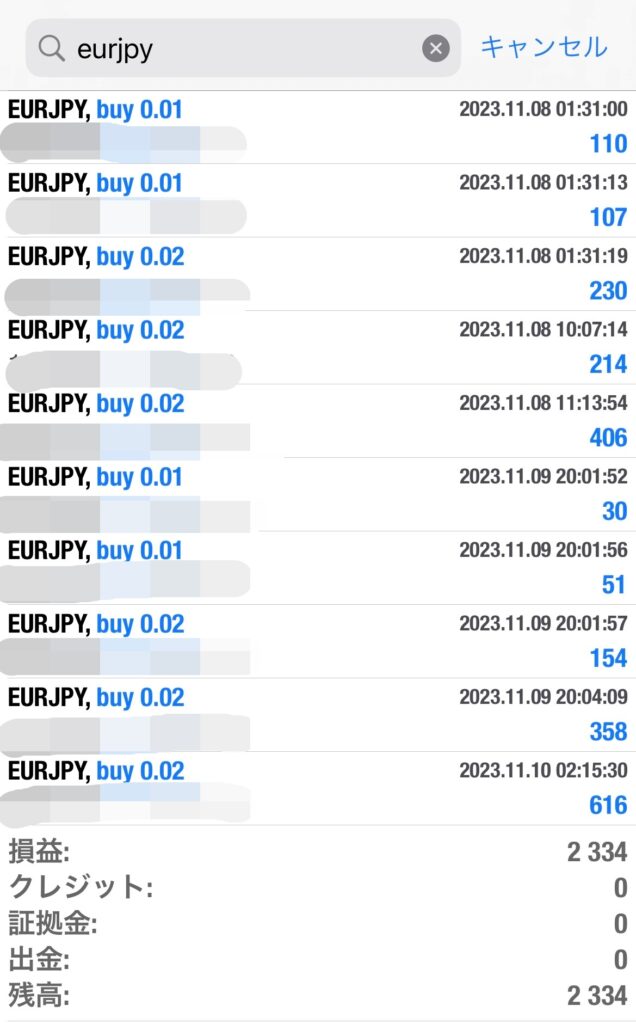Image resolution: width=636 pixels, height=1024 pixels.
Task: Open the trade closed at 01:31:13
Action: [x=318, y=200]
